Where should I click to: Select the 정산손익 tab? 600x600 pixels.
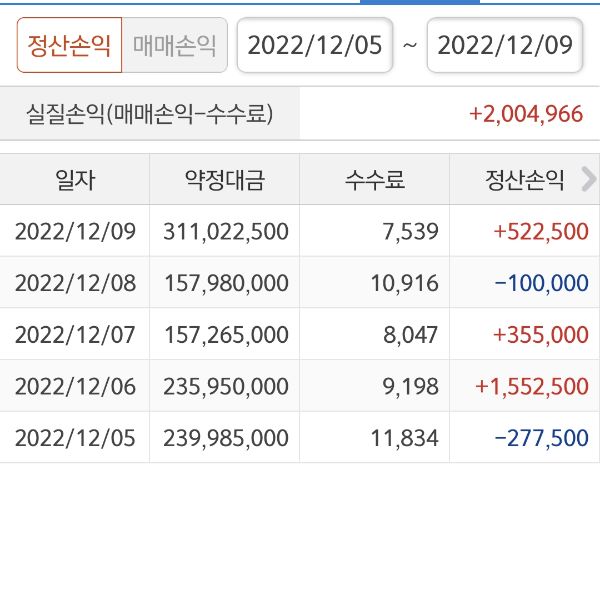(x=69, y=46)
